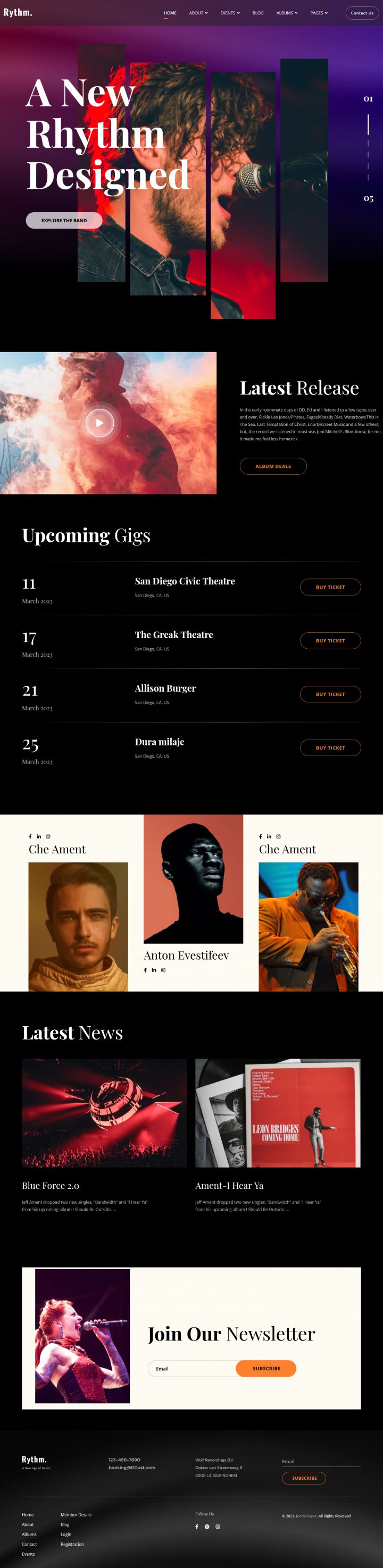Buy ticket for Allison Burger gig
Screen dimensions: 383x1568
tap(330, 694)
